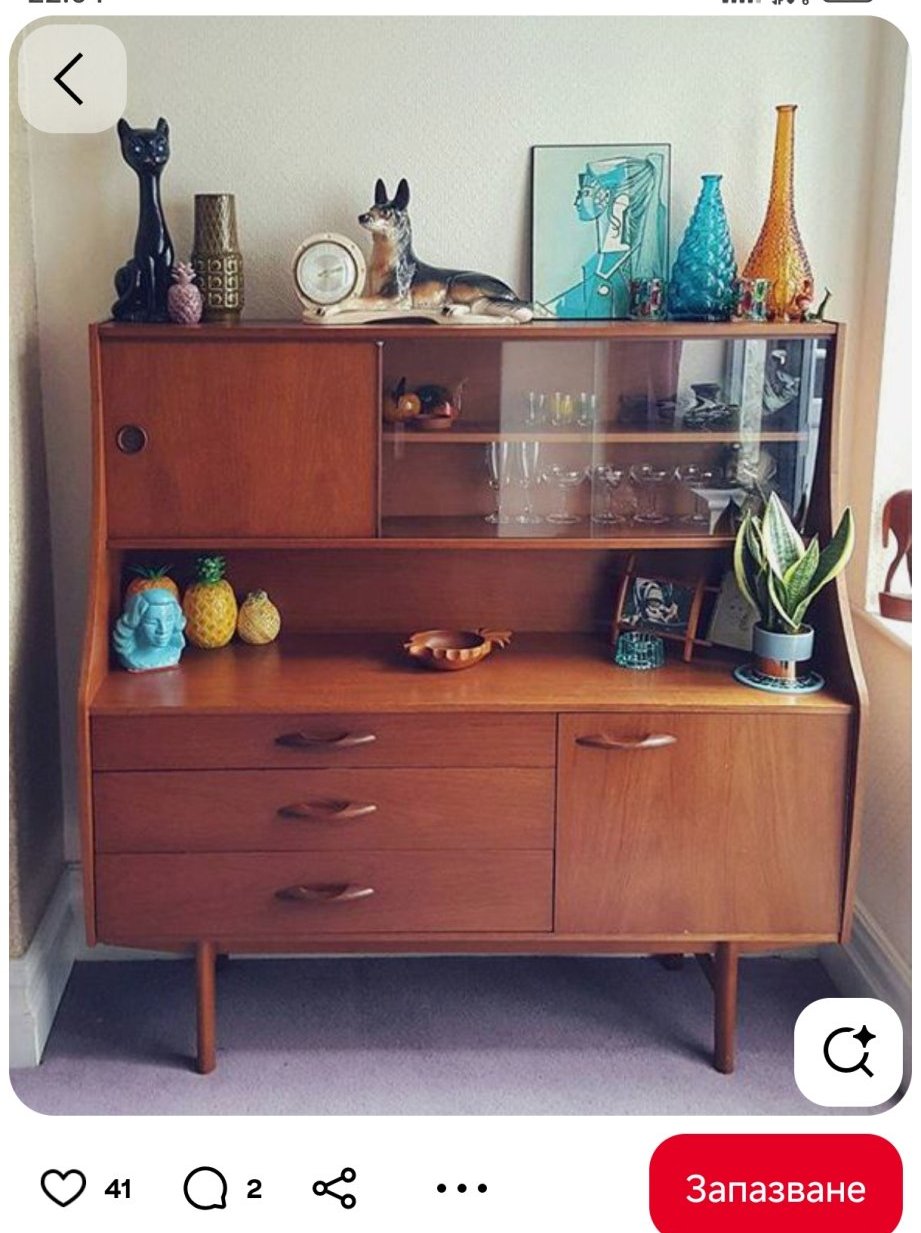The image size is (921, 1233).
Task: Share this pin
Action: tap(334, 1188)
